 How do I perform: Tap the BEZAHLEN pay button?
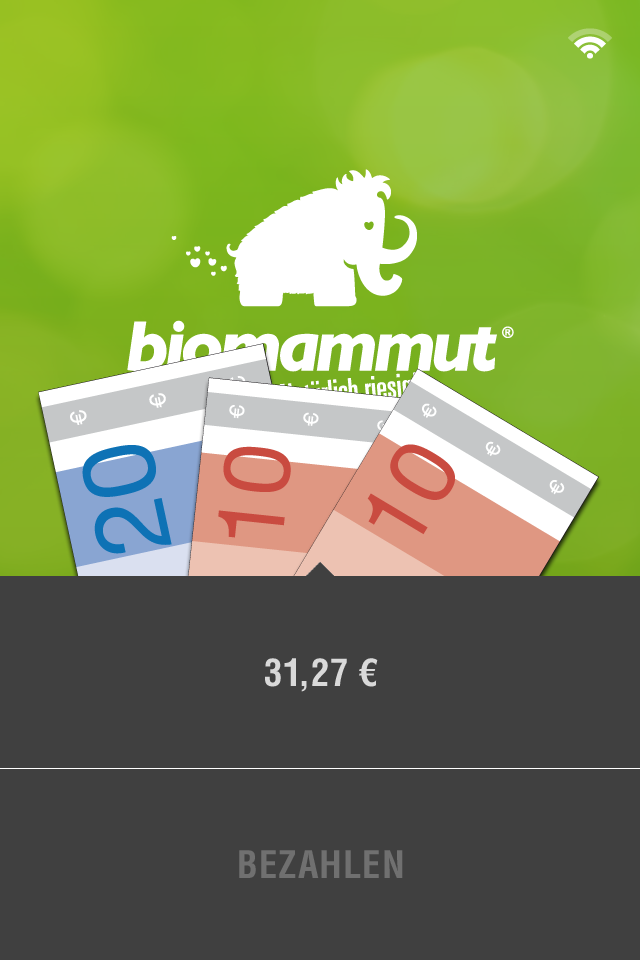coord(320,864)
